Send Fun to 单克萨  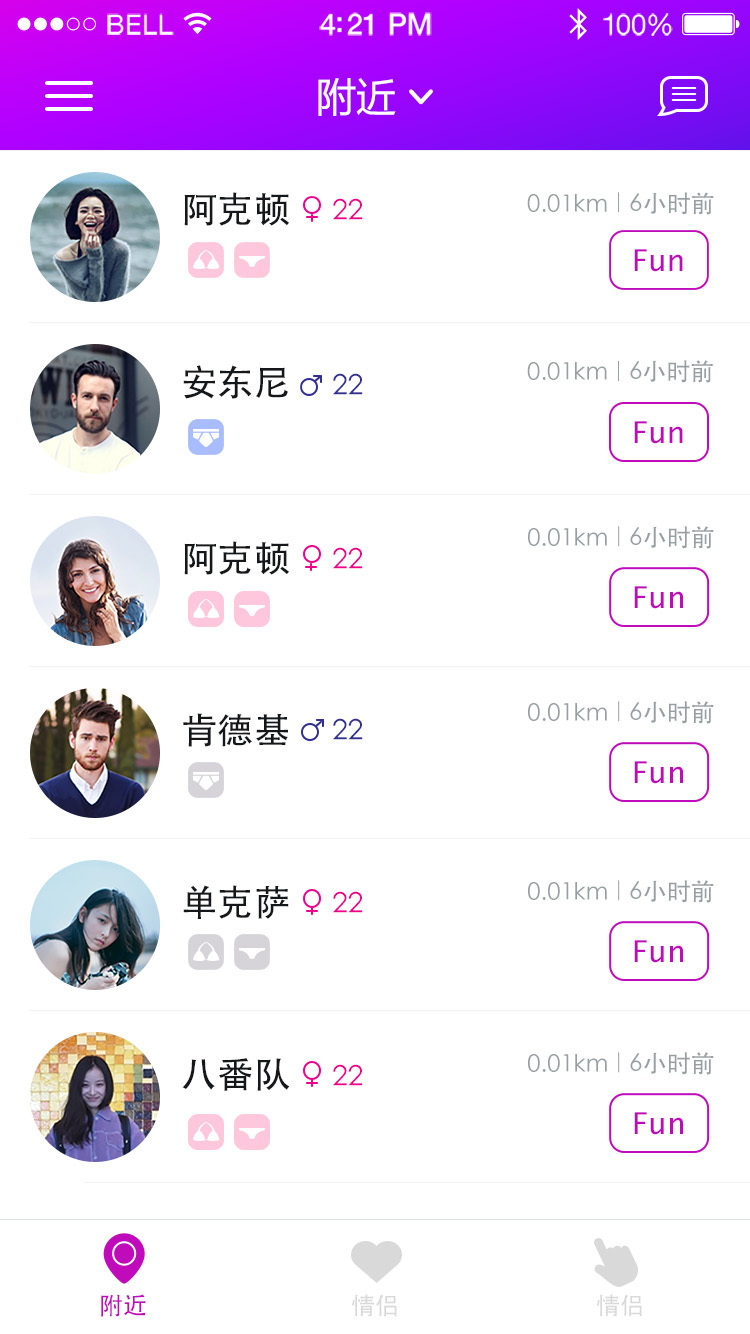coord(659,951)
